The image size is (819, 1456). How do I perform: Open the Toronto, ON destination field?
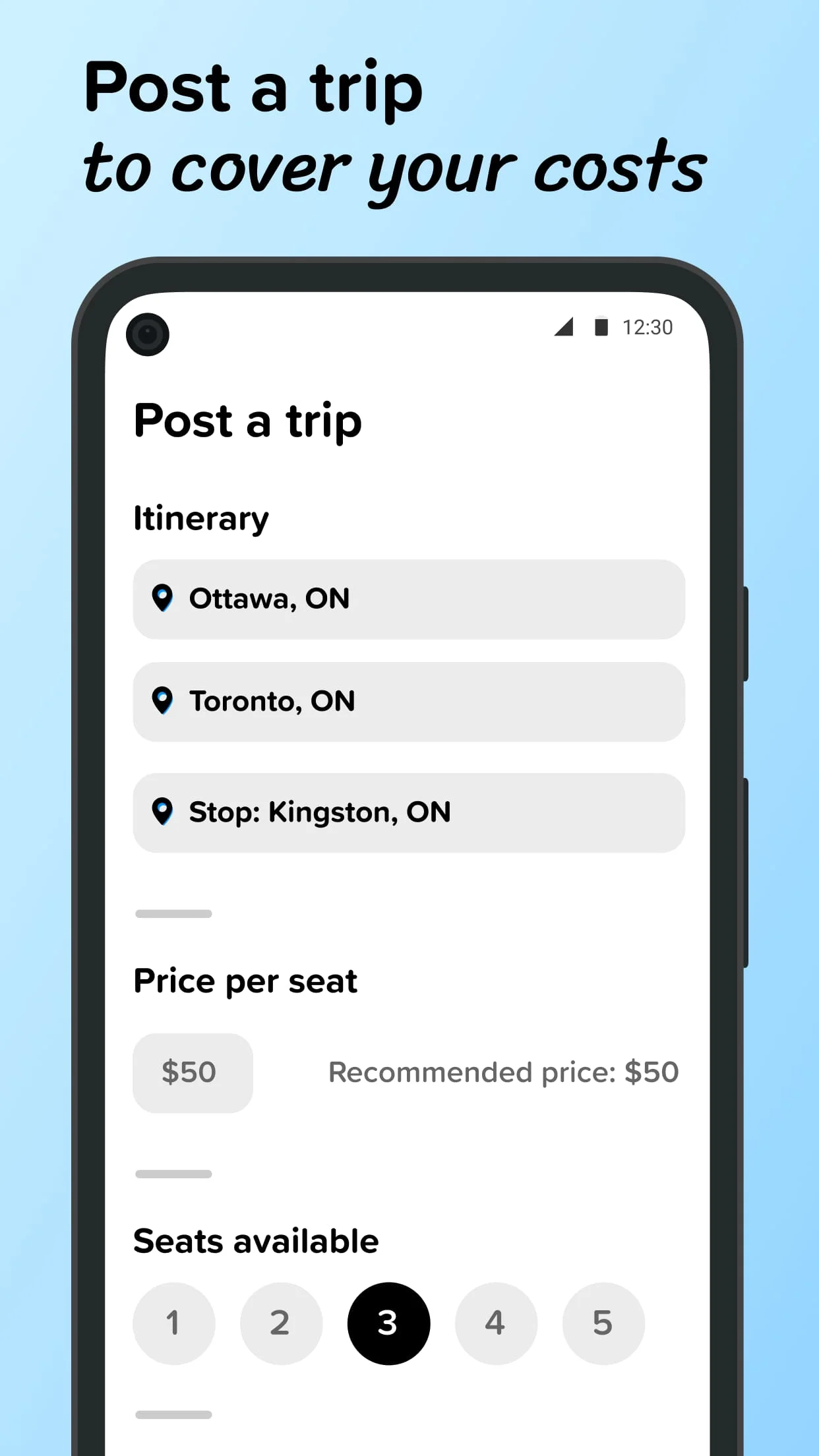point(409,701)
